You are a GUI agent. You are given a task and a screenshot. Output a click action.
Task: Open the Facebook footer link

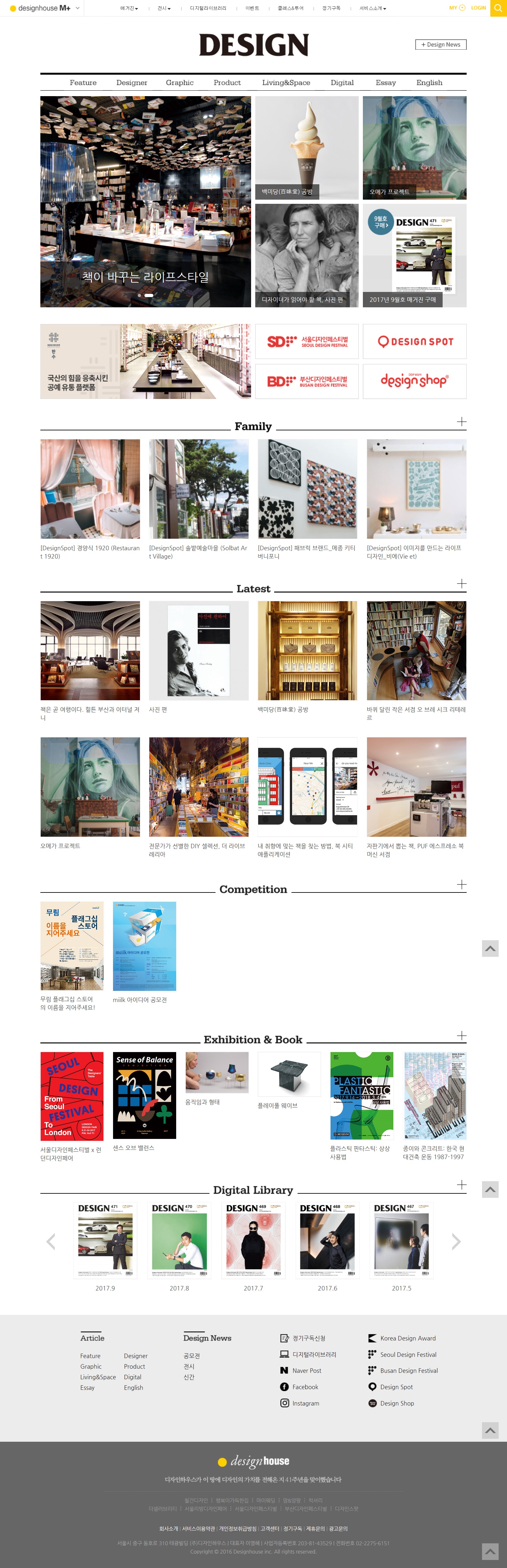[x=305, y=1387]
